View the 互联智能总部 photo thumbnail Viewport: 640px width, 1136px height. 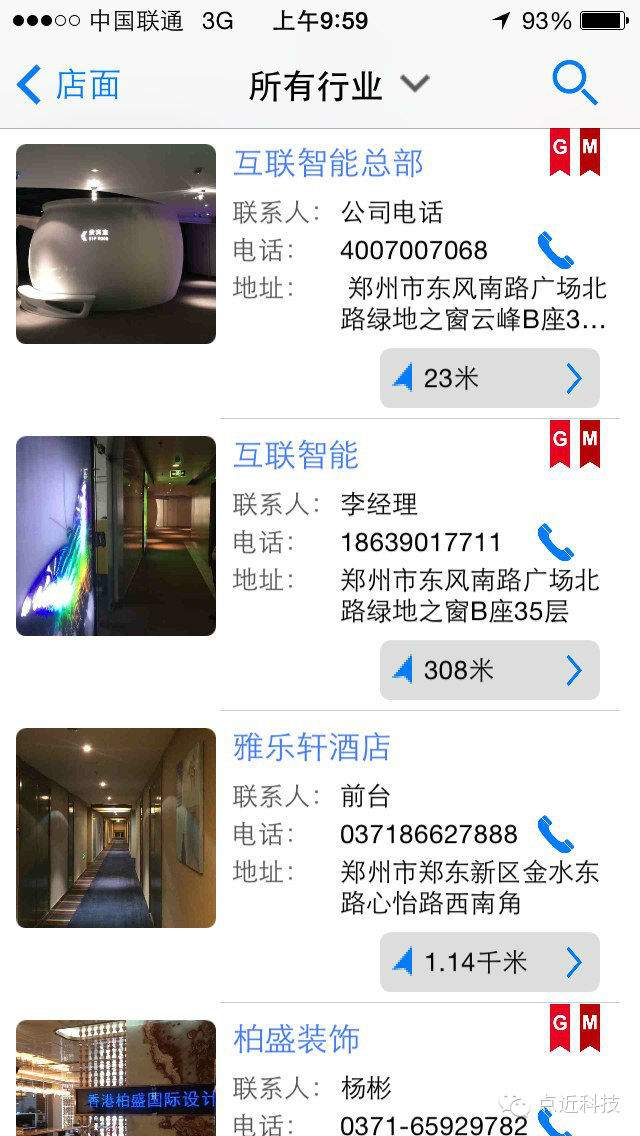pyautogui.click(x=116, y=244)
